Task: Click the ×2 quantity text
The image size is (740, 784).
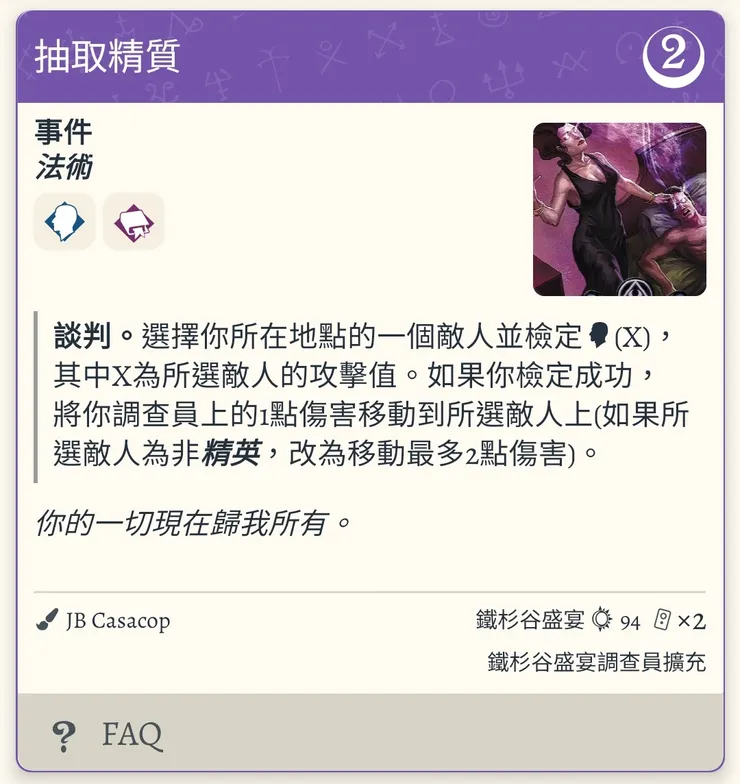Action: pos(695,620)
